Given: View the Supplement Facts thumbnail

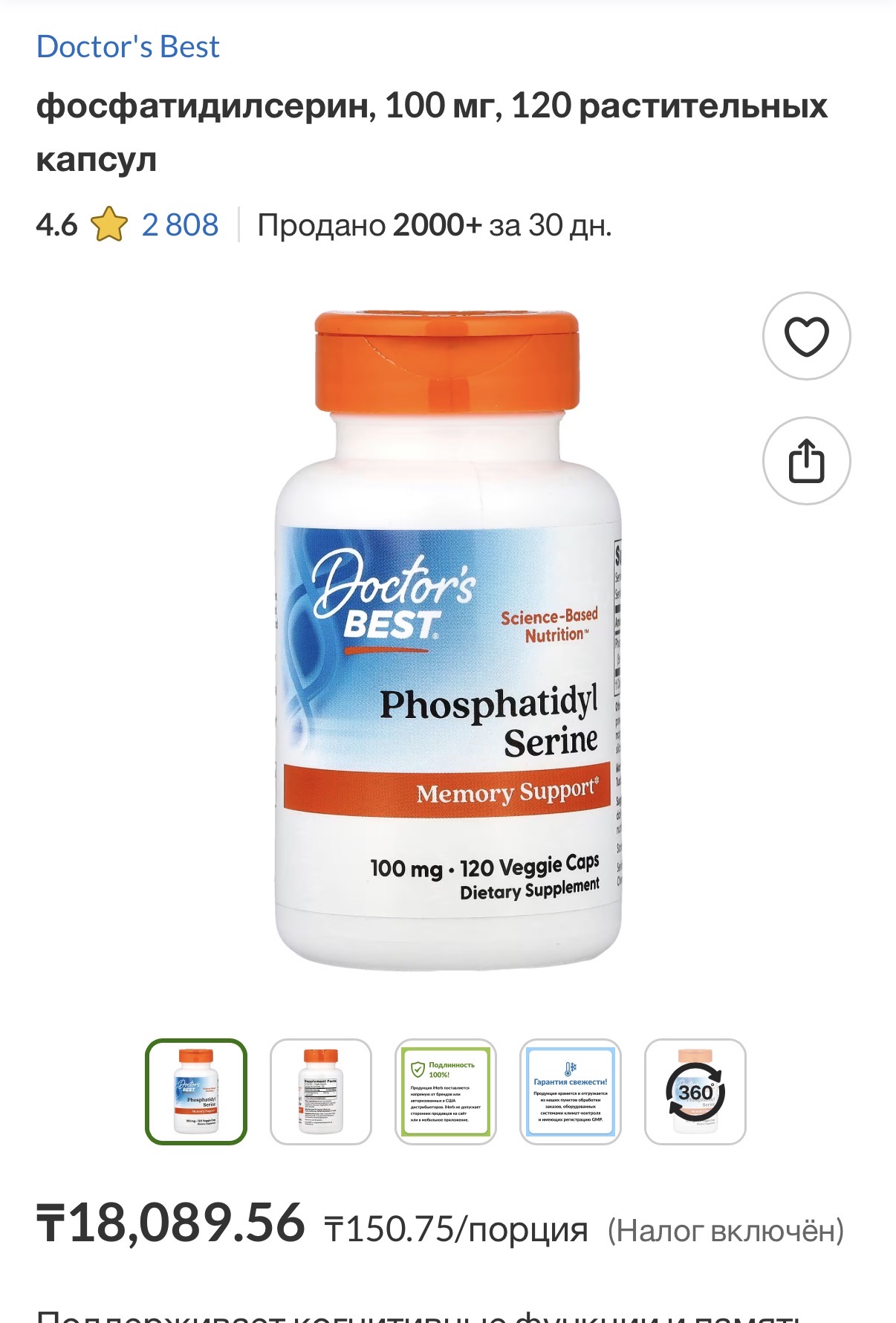Looking at the screenshot, I should 321,1091.
